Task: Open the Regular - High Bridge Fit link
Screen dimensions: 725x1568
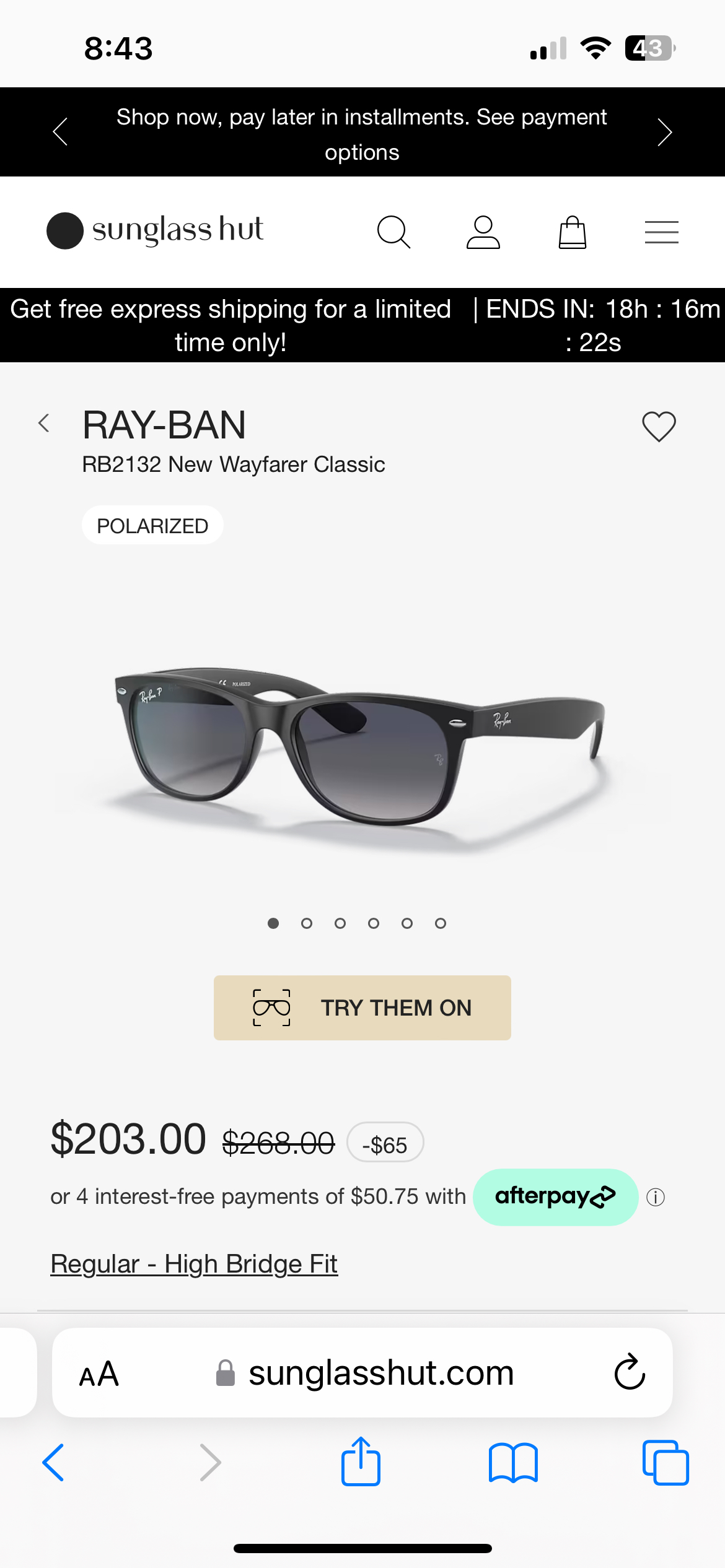Action: pyautogui.click(x=194, y=1264)
